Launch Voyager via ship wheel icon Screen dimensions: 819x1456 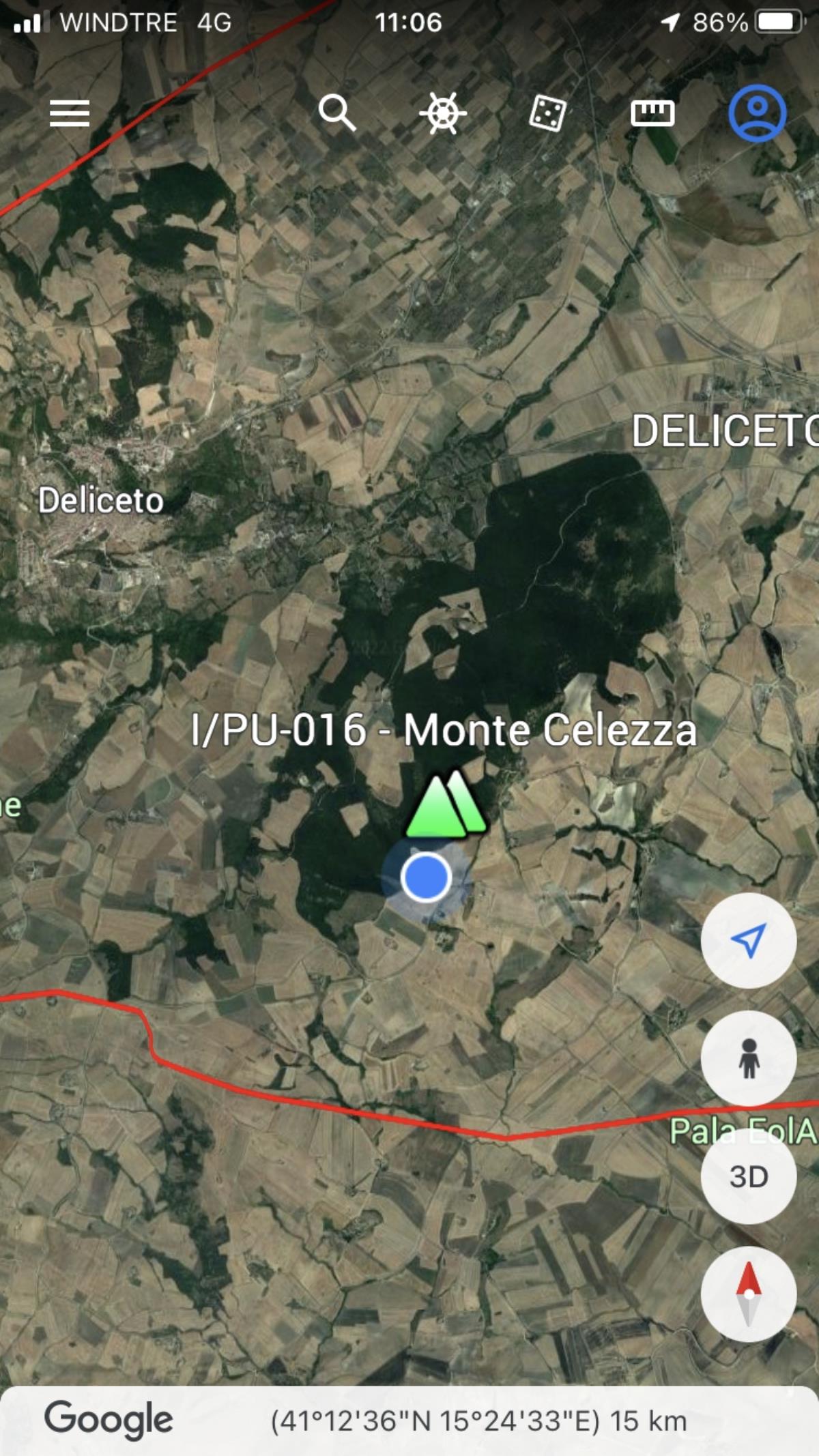[x=443, y=113]
